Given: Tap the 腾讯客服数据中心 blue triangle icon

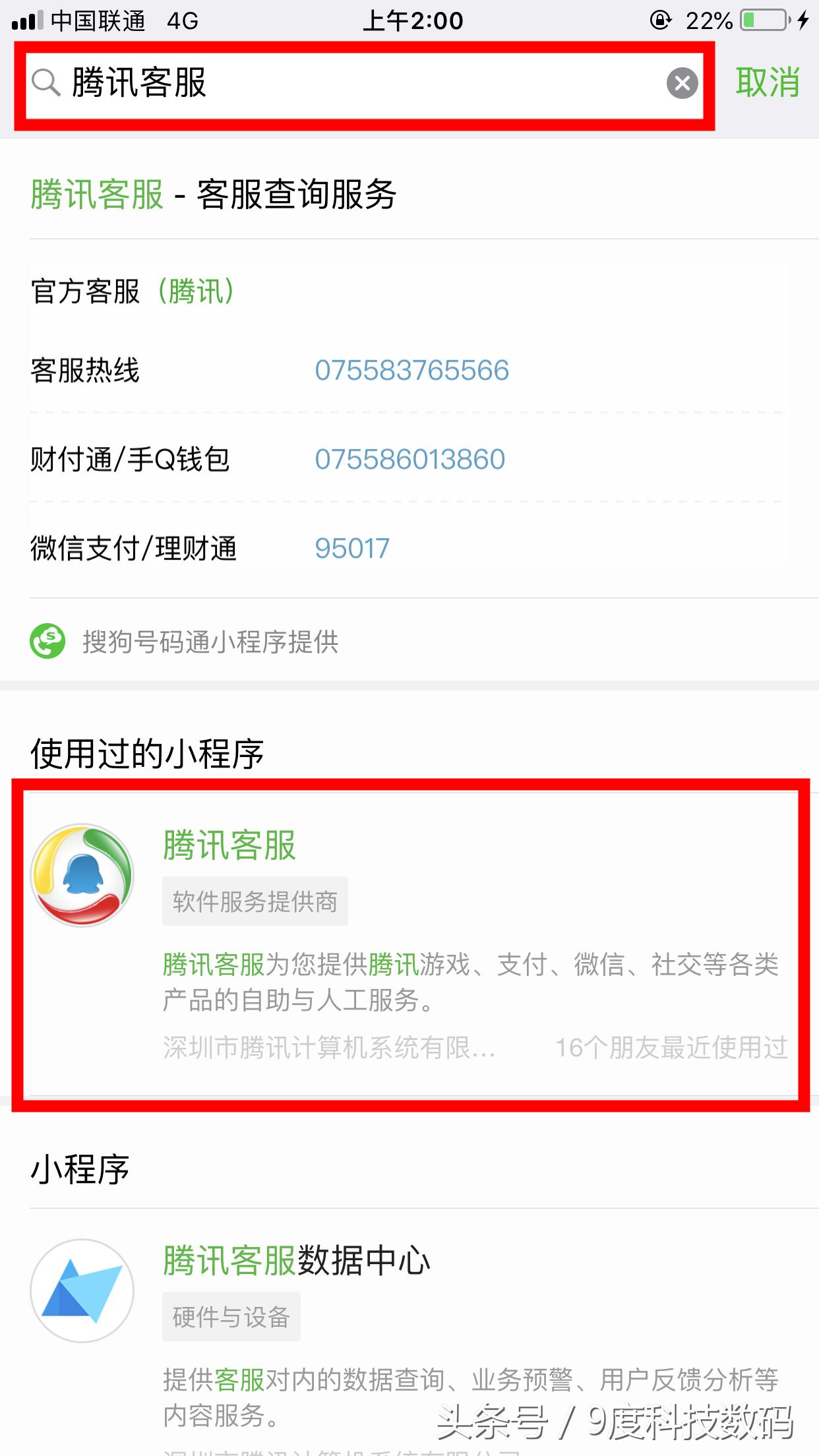Looking at the screenshot, I should tap(82, 1289).
